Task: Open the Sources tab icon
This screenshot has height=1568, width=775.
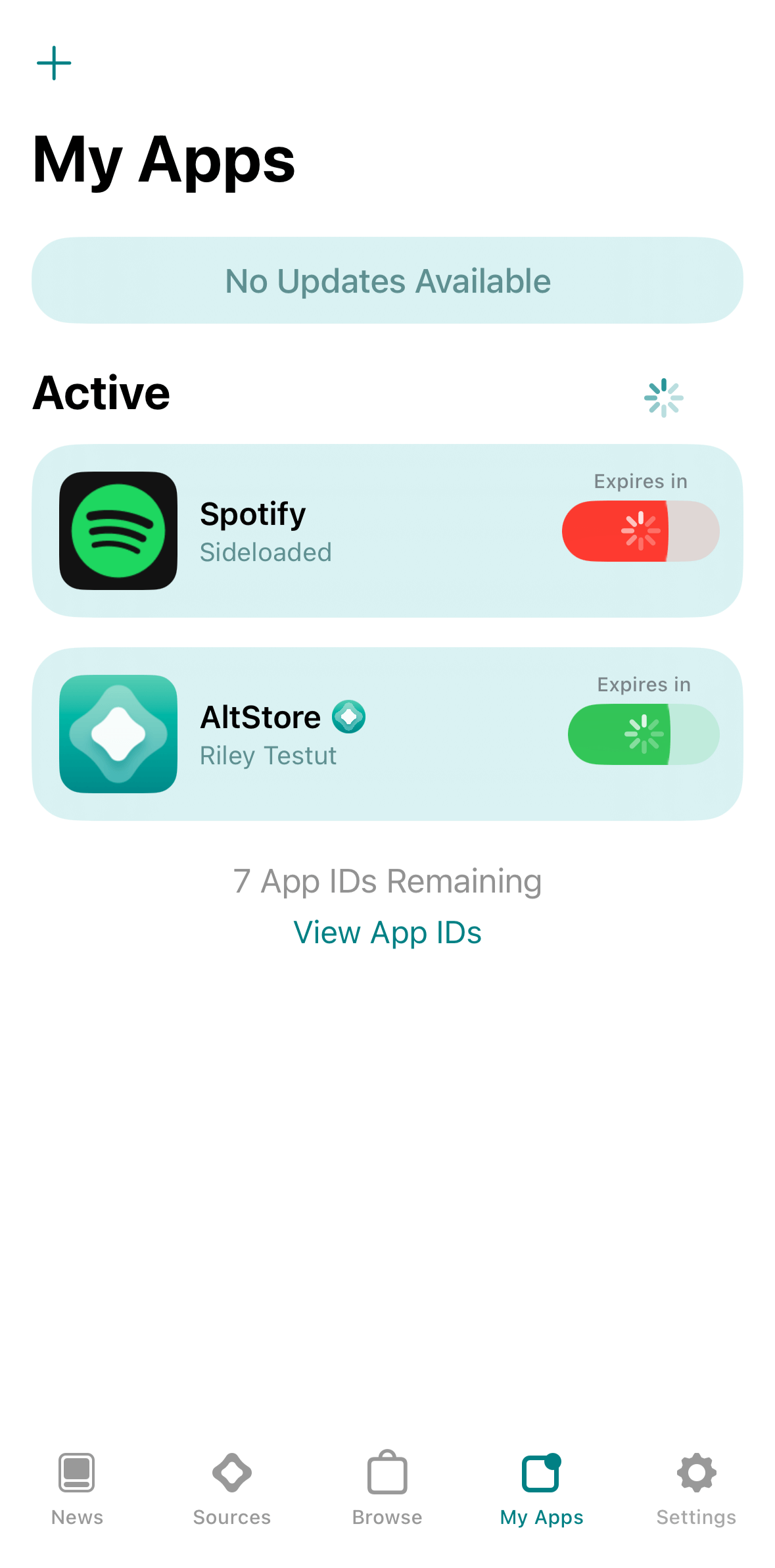Action: [x=232, y=1473]
